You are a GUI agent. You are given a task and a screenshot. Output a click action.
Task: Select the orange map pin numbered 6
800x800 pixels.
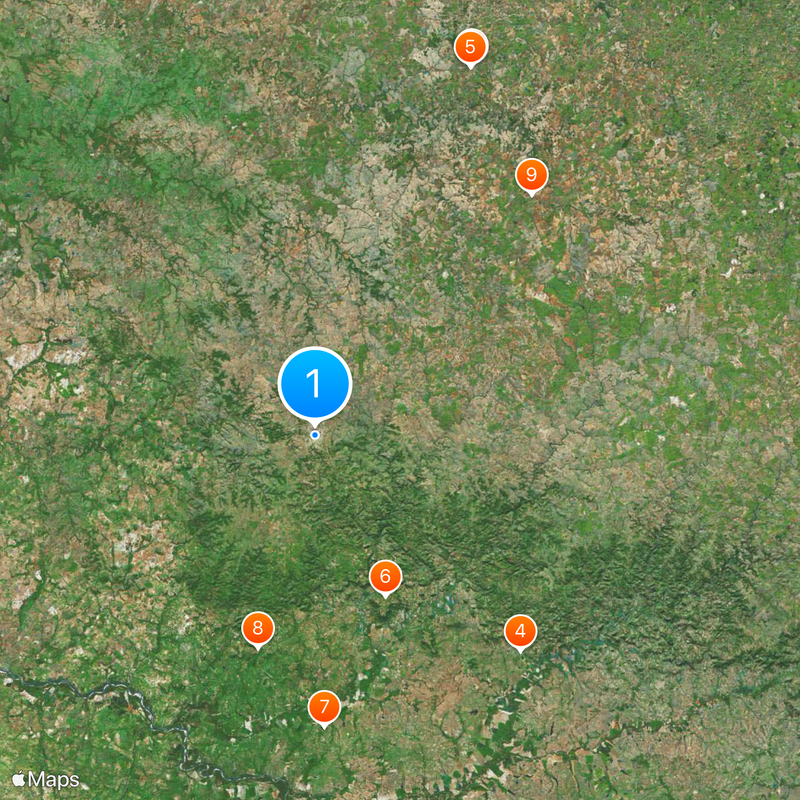click(x=385, y=577)
